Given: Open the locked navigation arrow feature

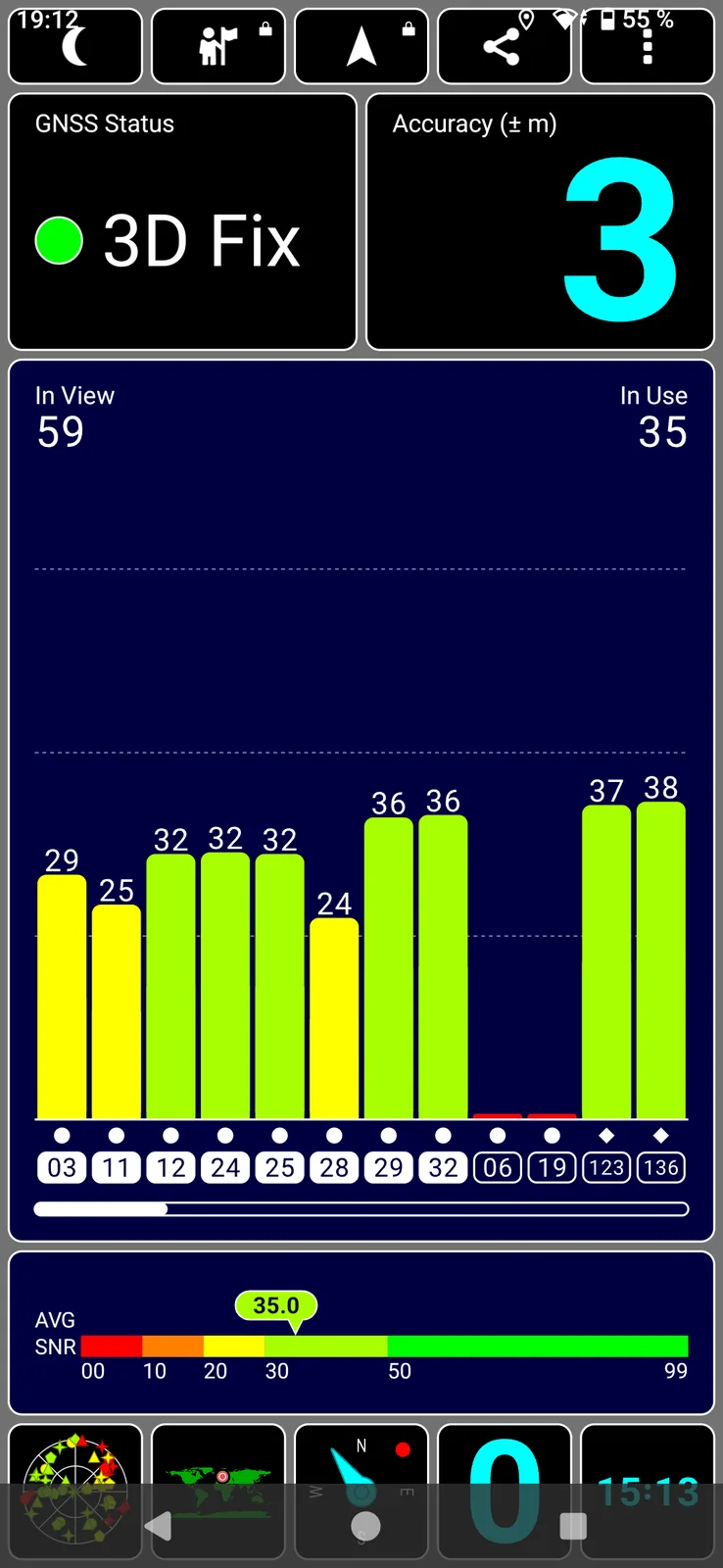Looking at the screenshot, I should [x=361, y=46].
